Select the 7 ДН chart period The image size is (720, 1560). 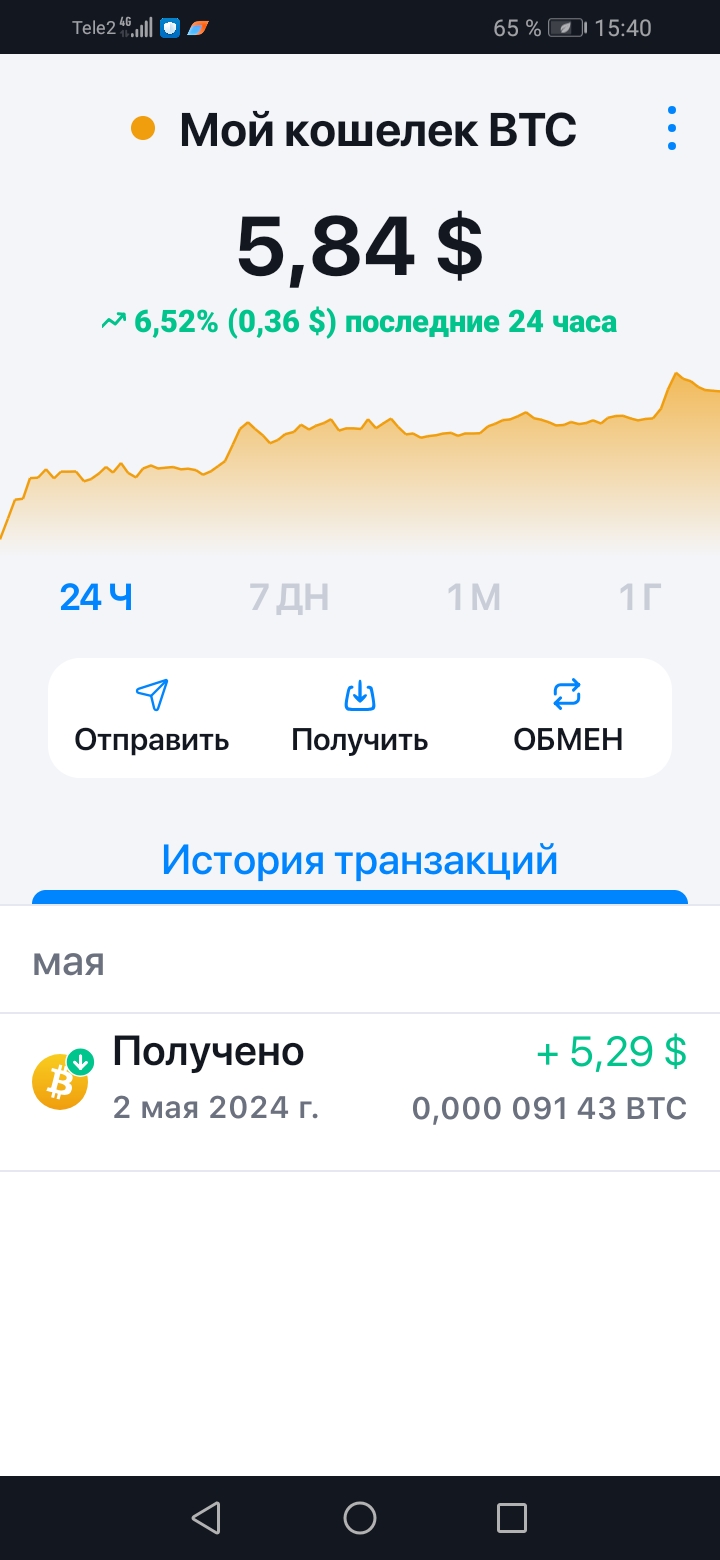[289, 598]
